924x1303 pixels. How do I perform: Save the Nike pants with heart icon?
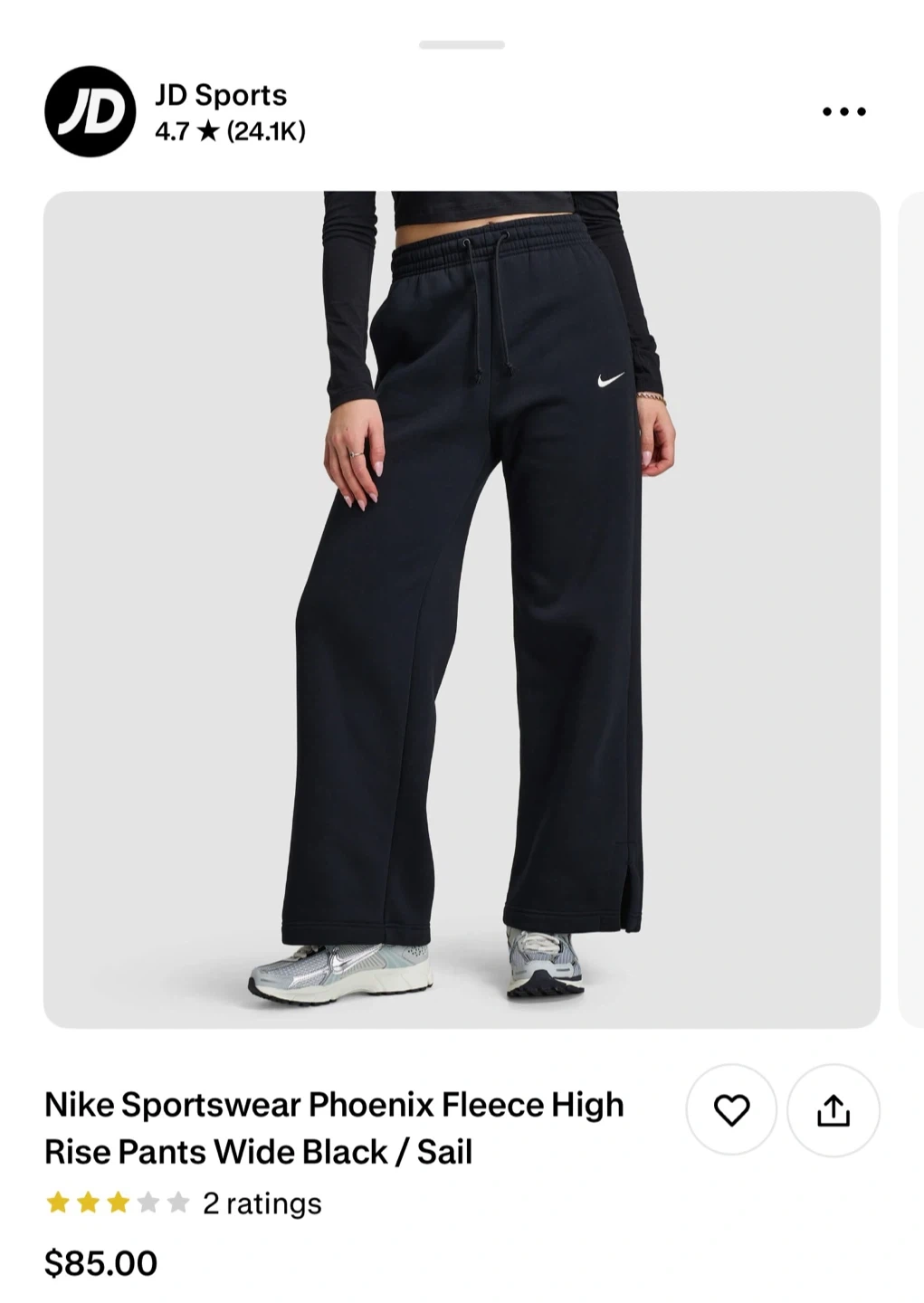731,1109
